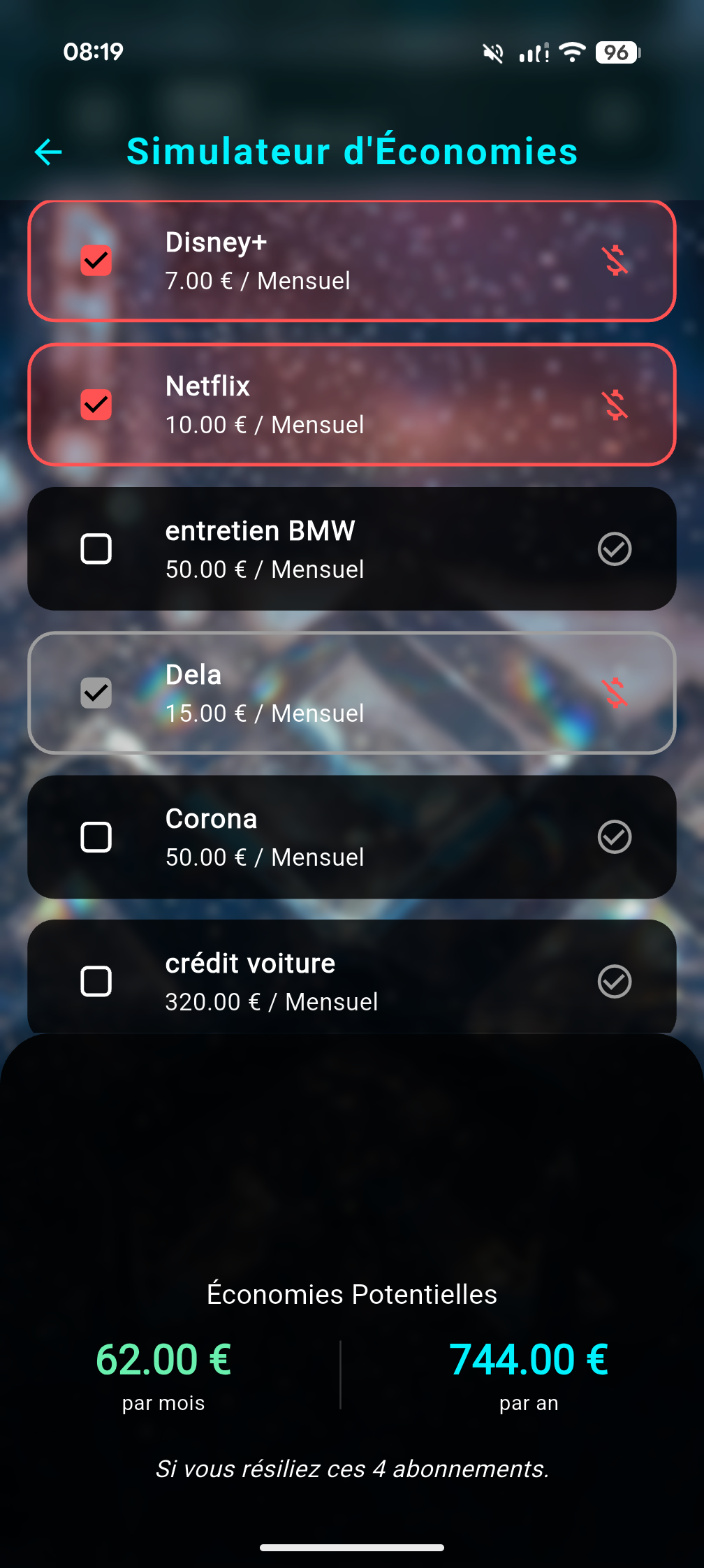704x1568 pixels.
Task: Go back from Simulateur d'Économies
Action: pos(48,152)
